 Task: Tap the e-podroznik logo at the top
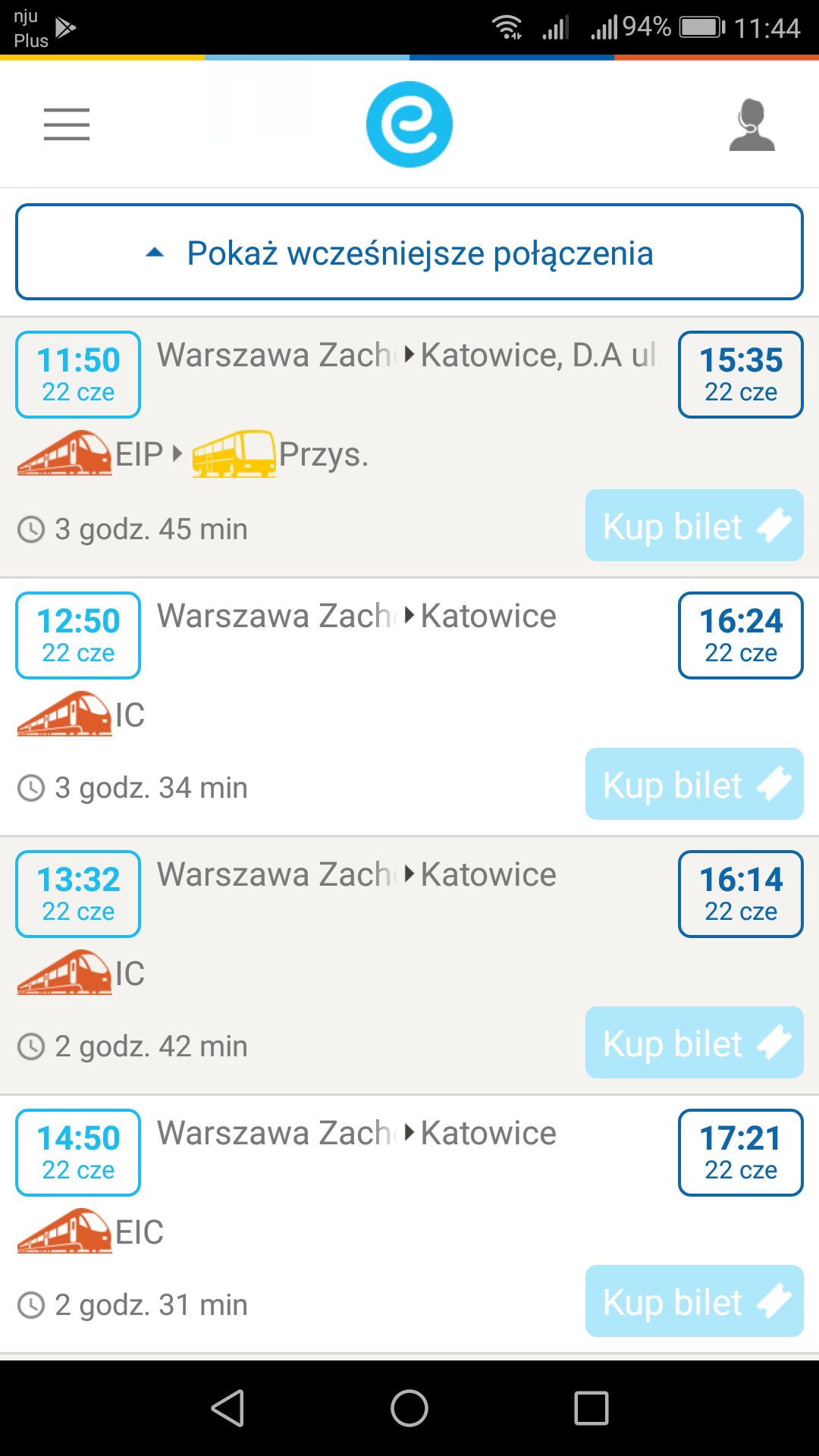(x=409, y=124)
